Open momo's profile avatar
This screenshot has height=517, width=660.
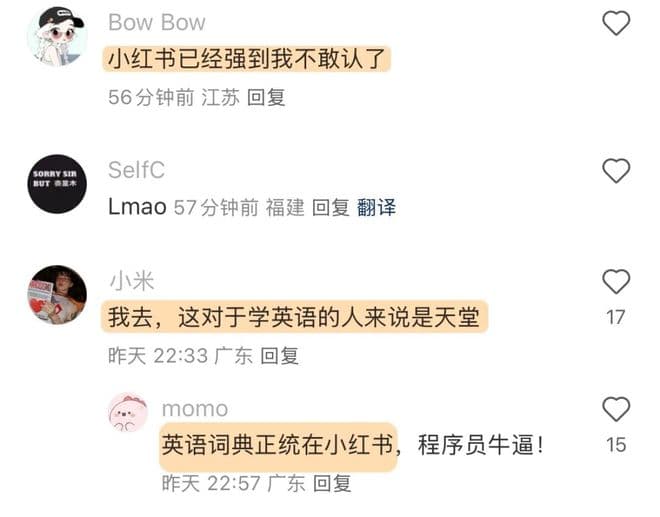128,412
